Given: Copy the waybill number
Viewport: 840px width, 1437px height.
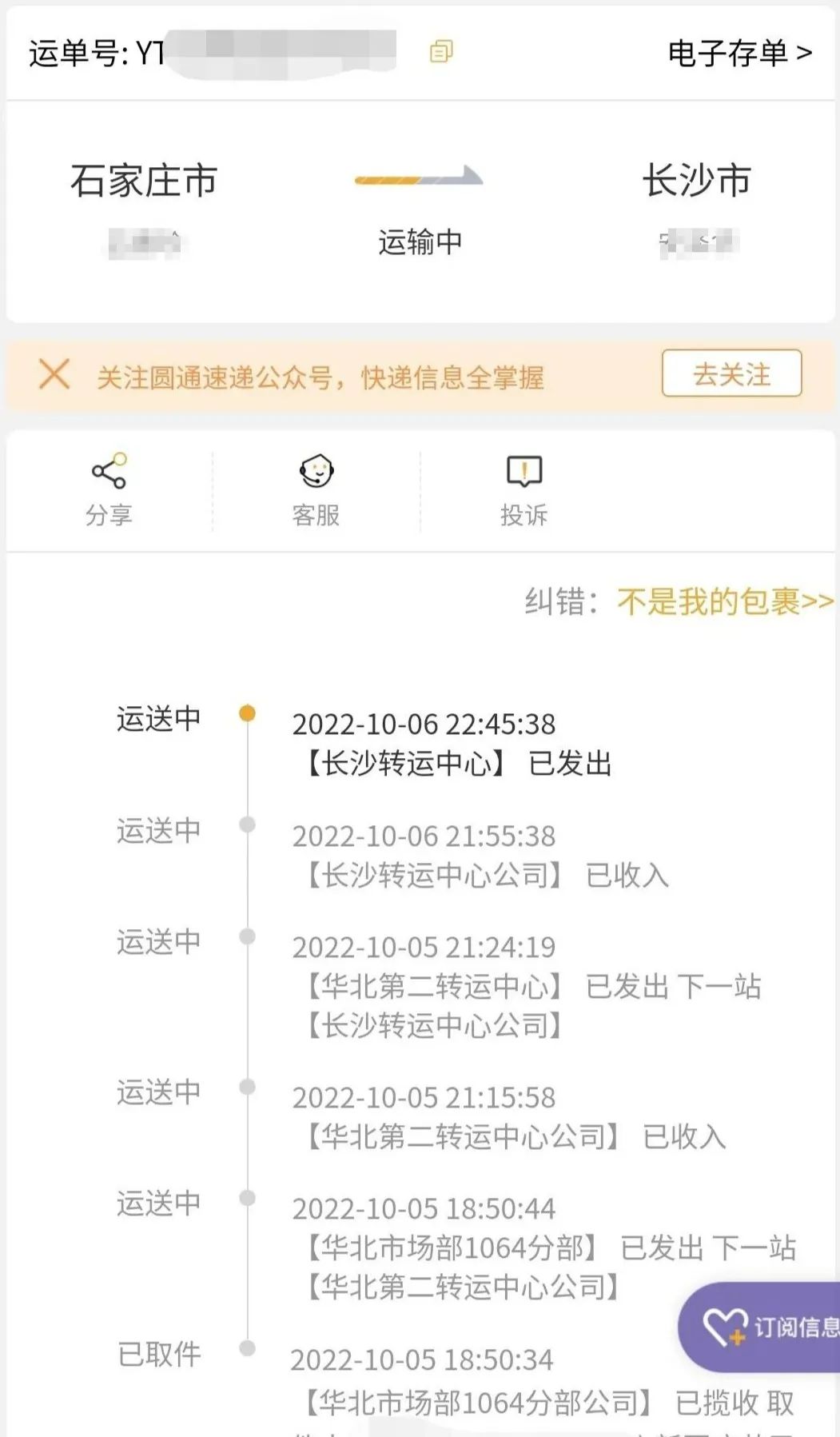Looking at the screenshot, I should coord(441,52).
